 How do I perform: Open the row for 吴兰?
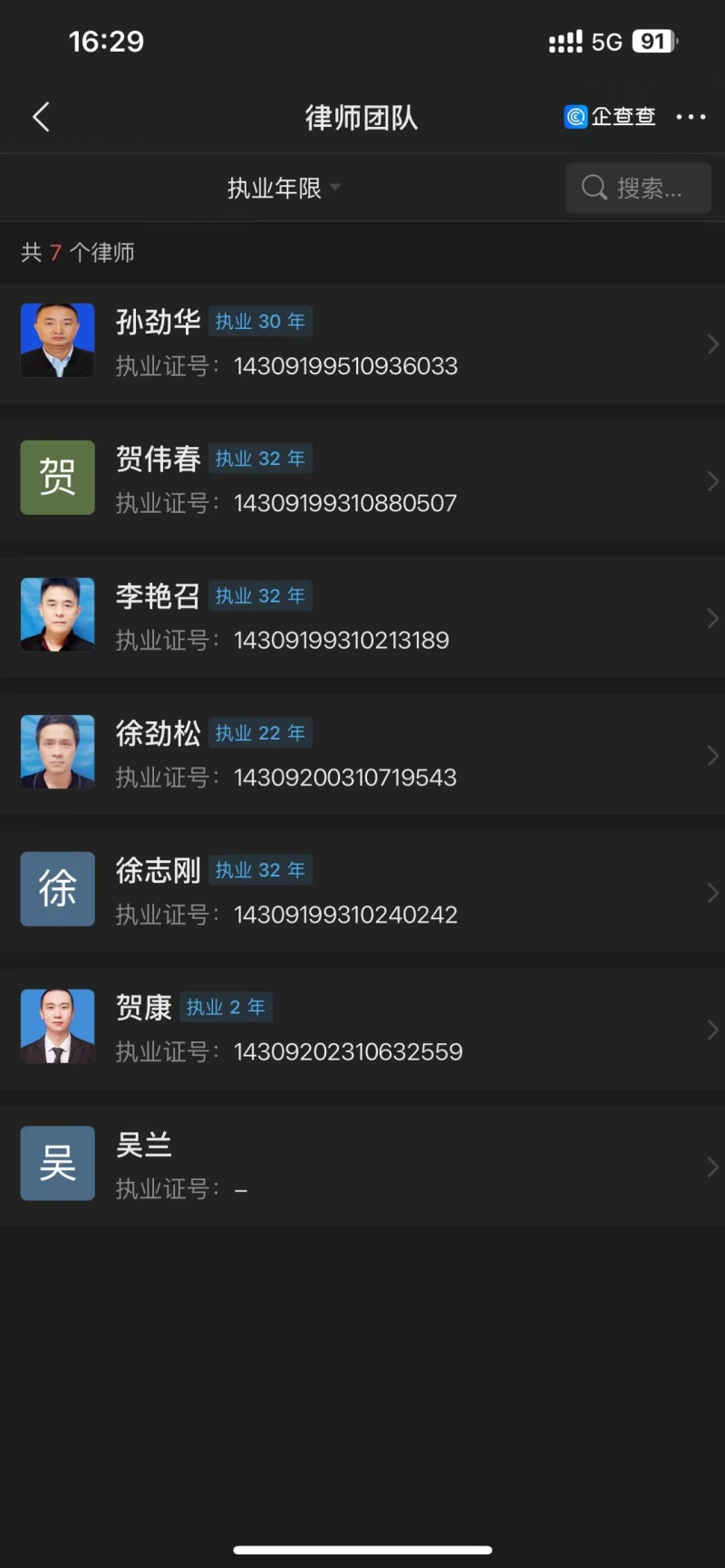pyautogui.click(x=362, y=1166)
